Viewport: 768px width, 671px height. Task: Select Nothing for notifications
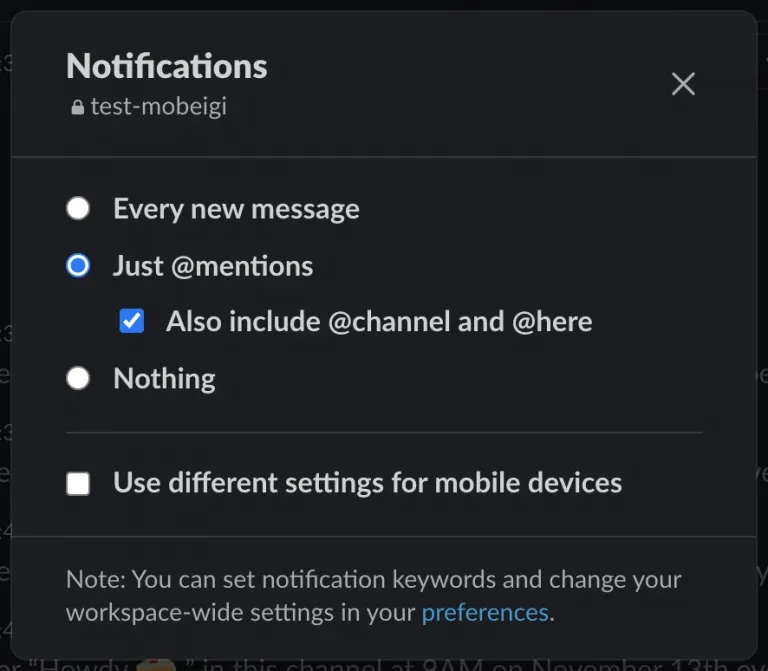[x=78, y=379]
